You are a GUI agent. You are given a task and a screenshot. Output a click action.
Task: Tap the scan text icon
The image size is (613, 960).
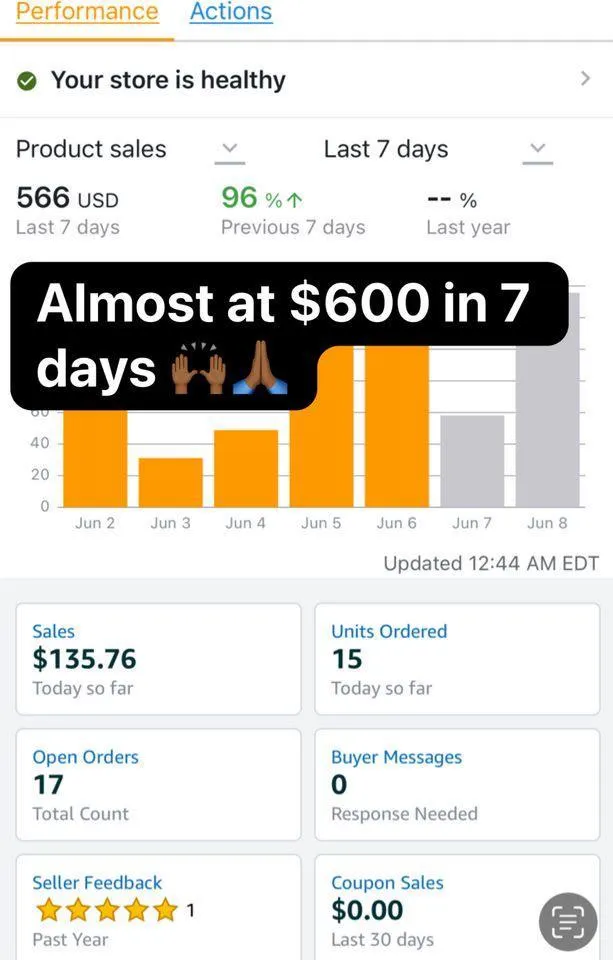coord(568,921)
